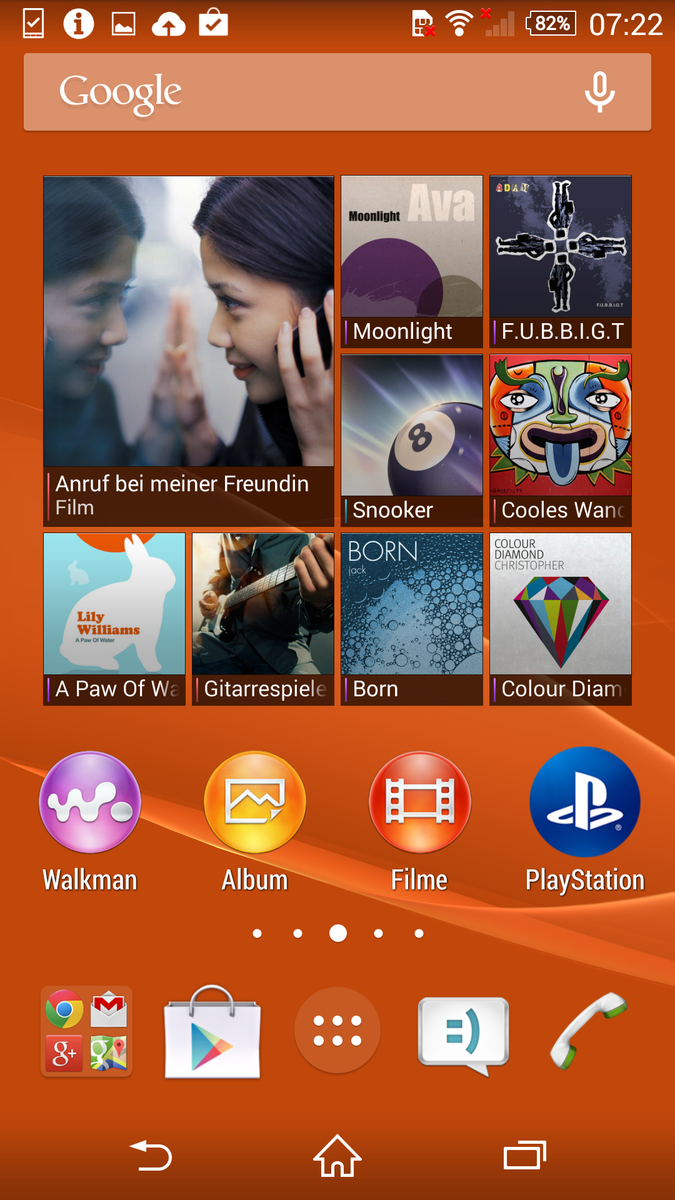Open the Anruf bei meiner Freundin film tile
Viewport: 675px width, 1200px height.
tap(189, 350)
